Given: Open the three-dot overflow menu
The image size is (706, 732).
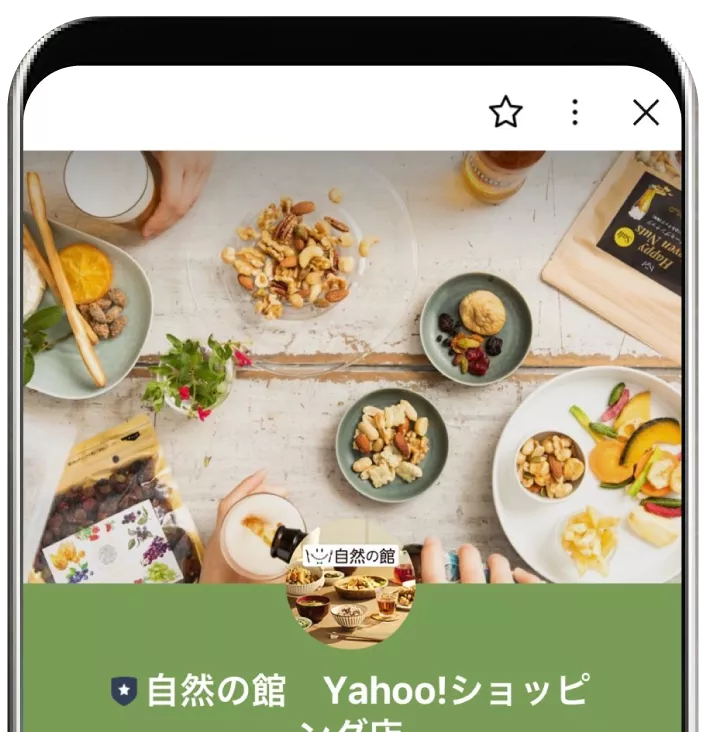Looking at the screenshot, I should [x=574, y=112].
